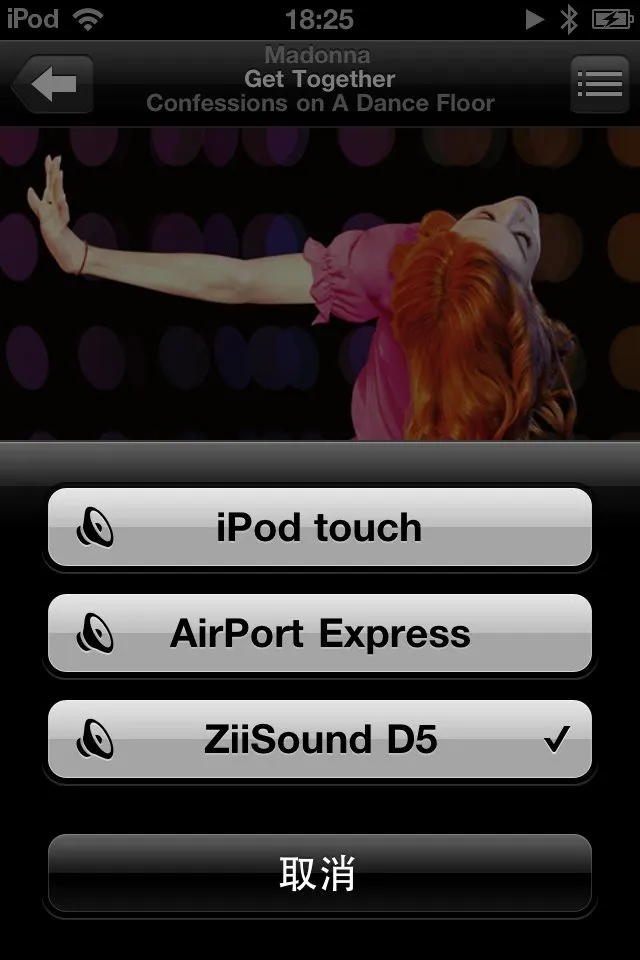Image resolution: width=640 pixels, height=960 pixels.
Task: Choose ZiiSound D5 speaker
Action: [320, 740]
